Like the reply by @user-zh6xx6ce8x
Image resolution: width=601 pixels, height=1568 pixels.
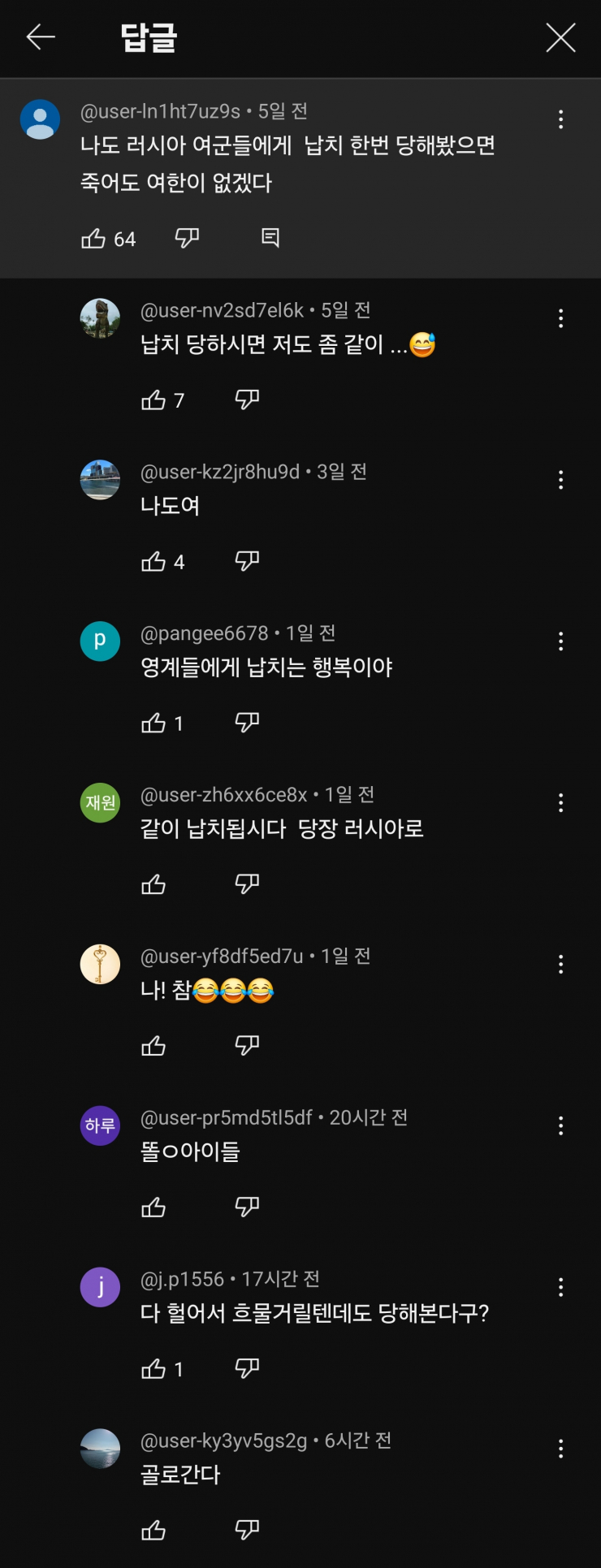coord(154,883)
